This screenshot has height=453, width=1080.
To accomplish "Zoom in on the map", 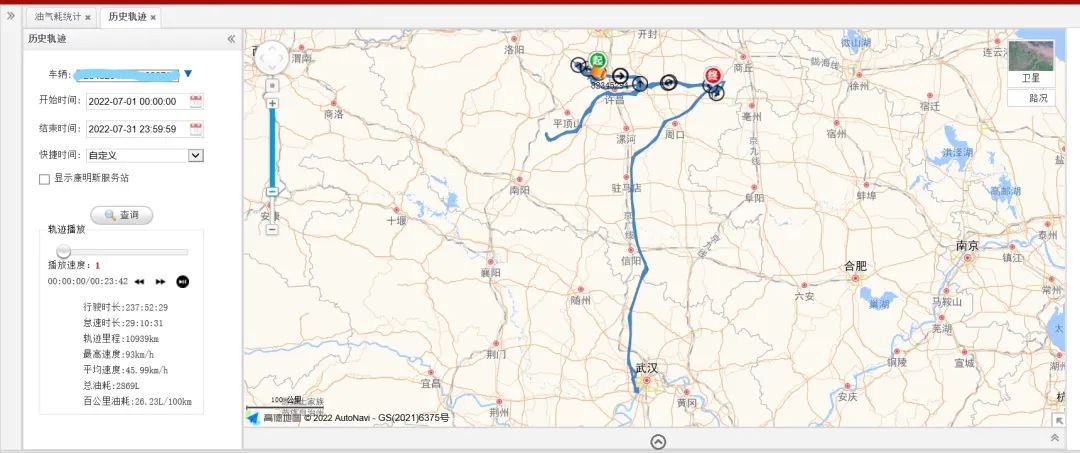I will pos(272,103).
